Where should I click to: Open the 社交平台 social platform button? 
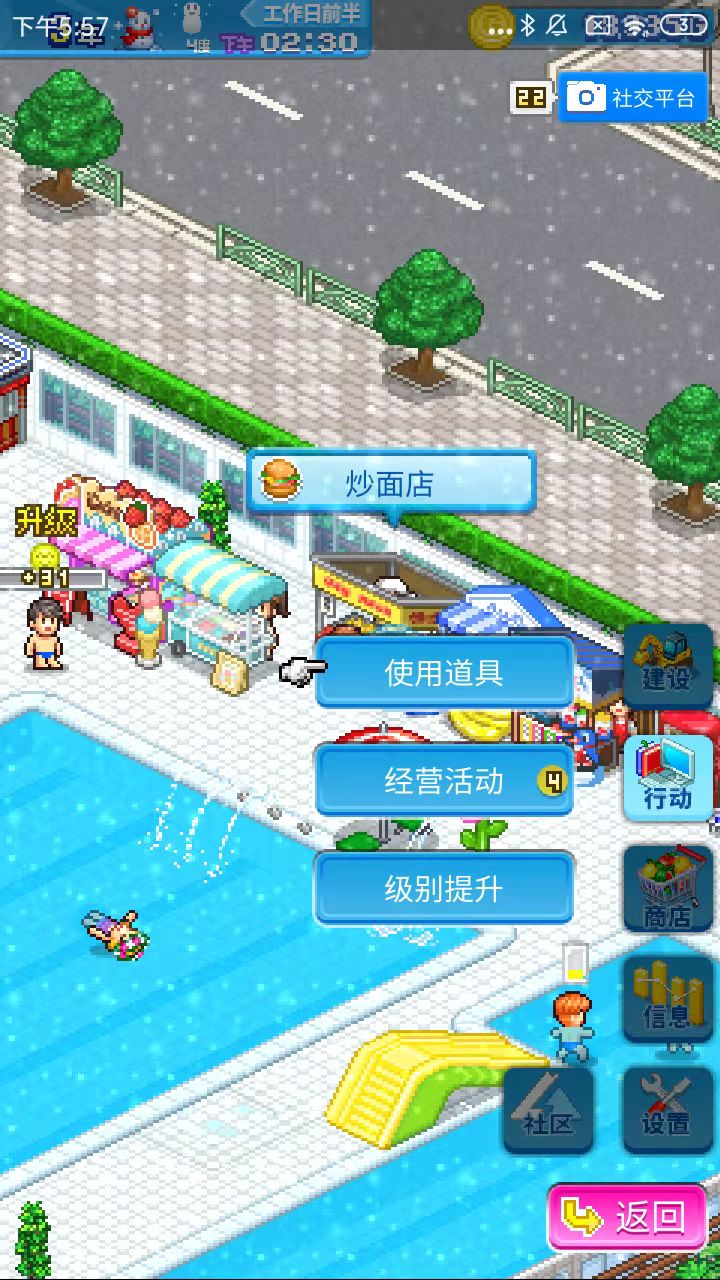[631, 97]
